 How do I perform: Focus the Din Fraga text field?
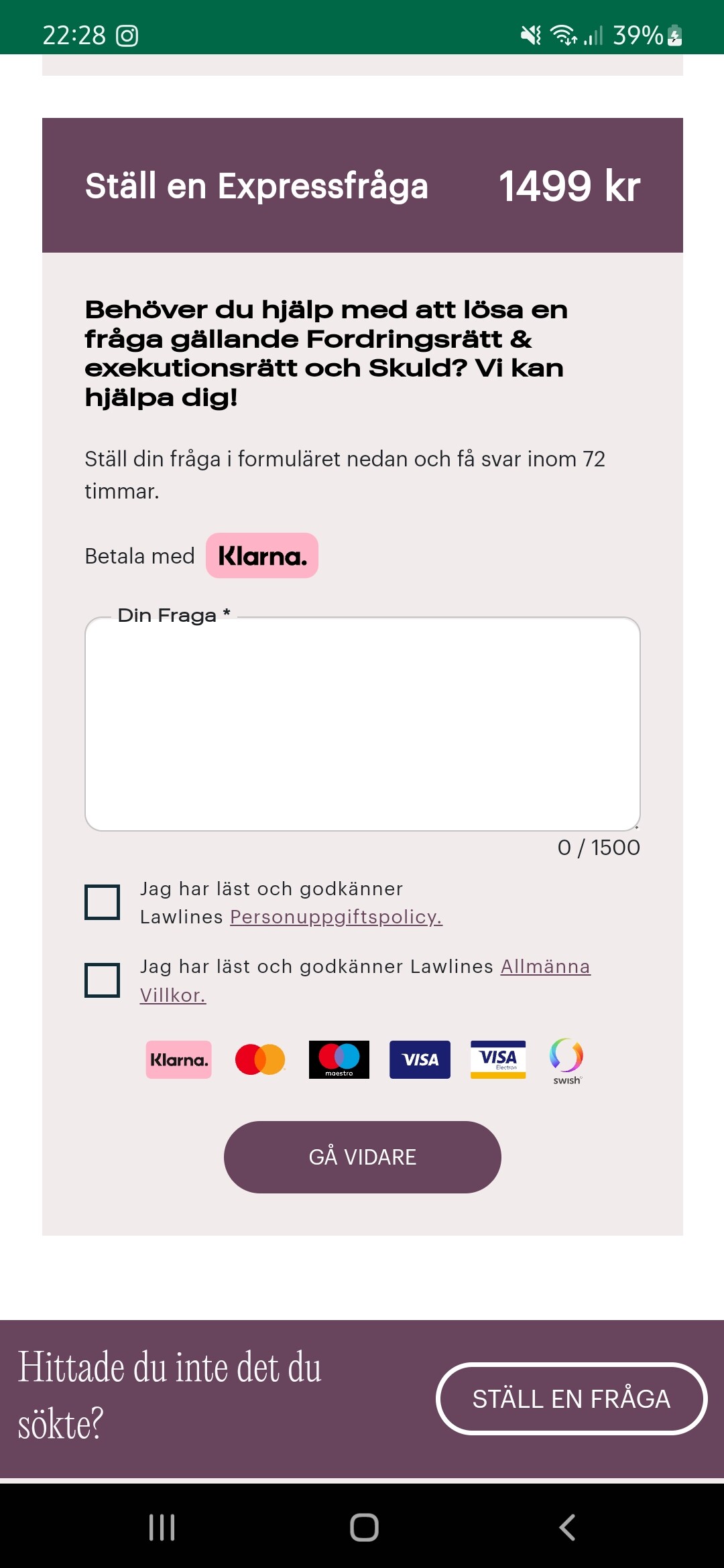tap(362, 724)
